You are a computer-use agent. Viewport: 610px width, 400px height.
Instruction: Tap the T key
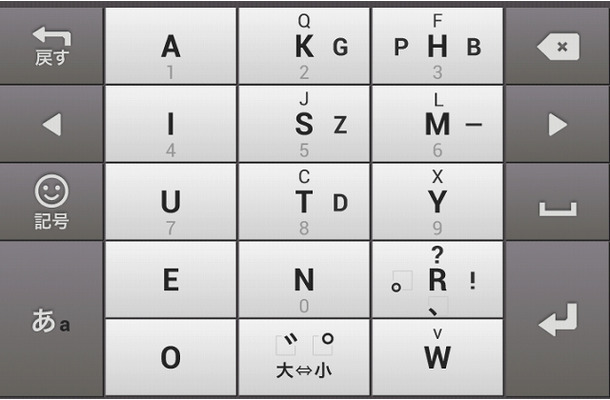[x=304, y=202]
